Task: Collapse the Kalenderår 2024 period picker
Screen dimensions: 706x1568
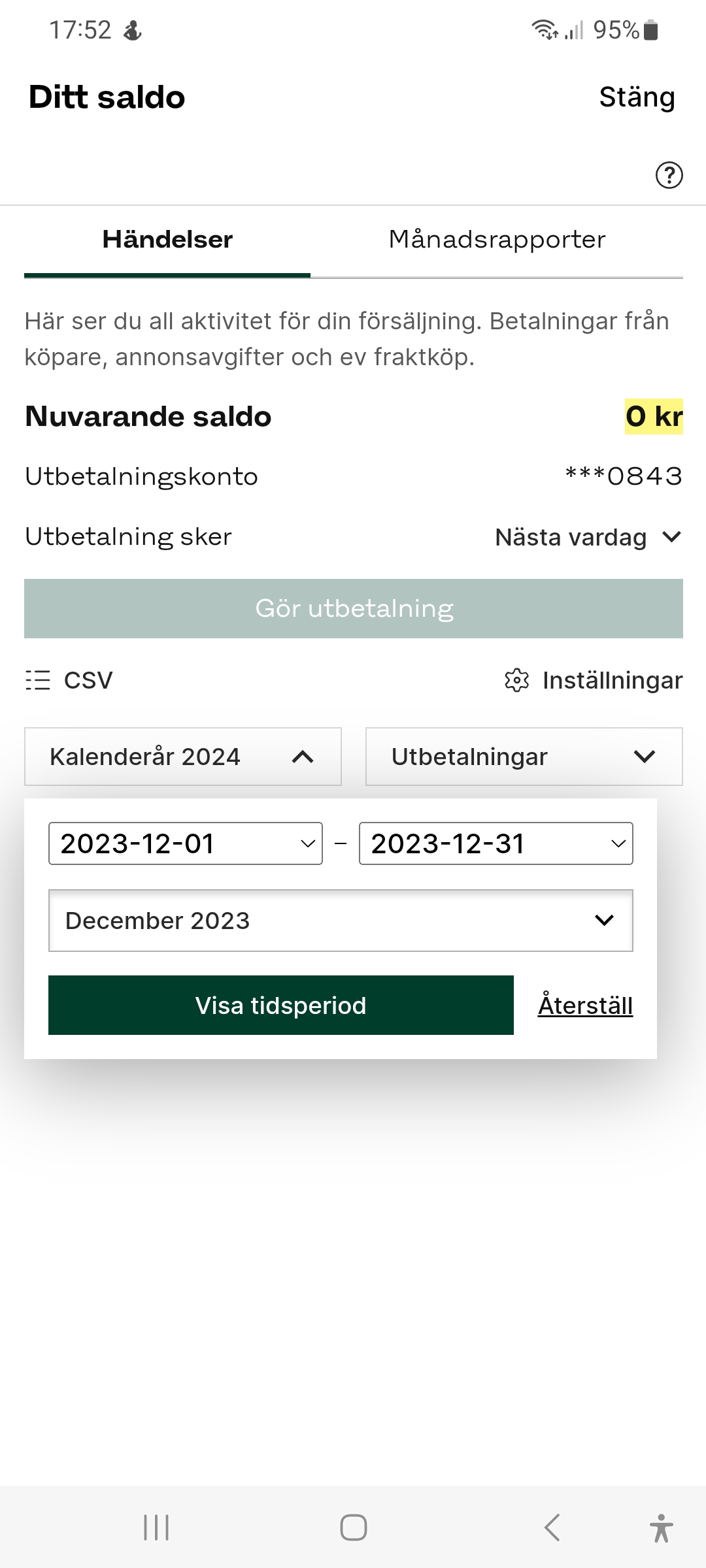Action: tap(183, 757)
